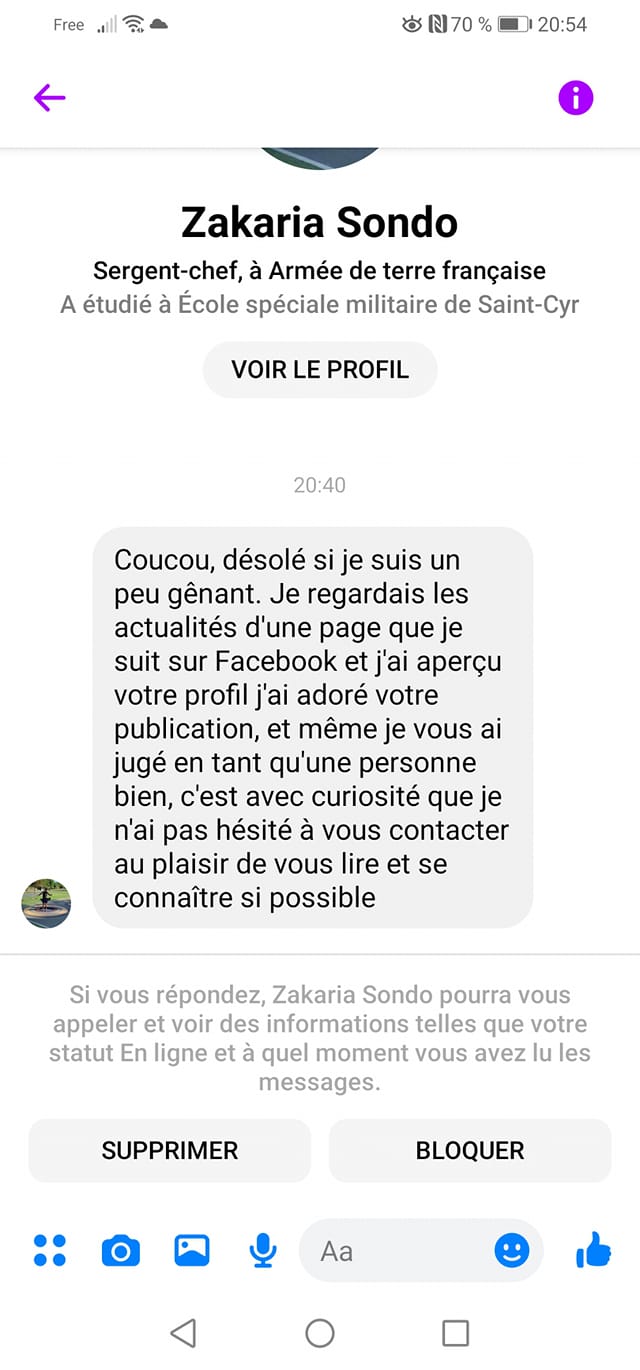The height and width of the screenshot is (1370, 640).
Task: Open the emoji picker smiley
Action: click(x=512, y=1250)
